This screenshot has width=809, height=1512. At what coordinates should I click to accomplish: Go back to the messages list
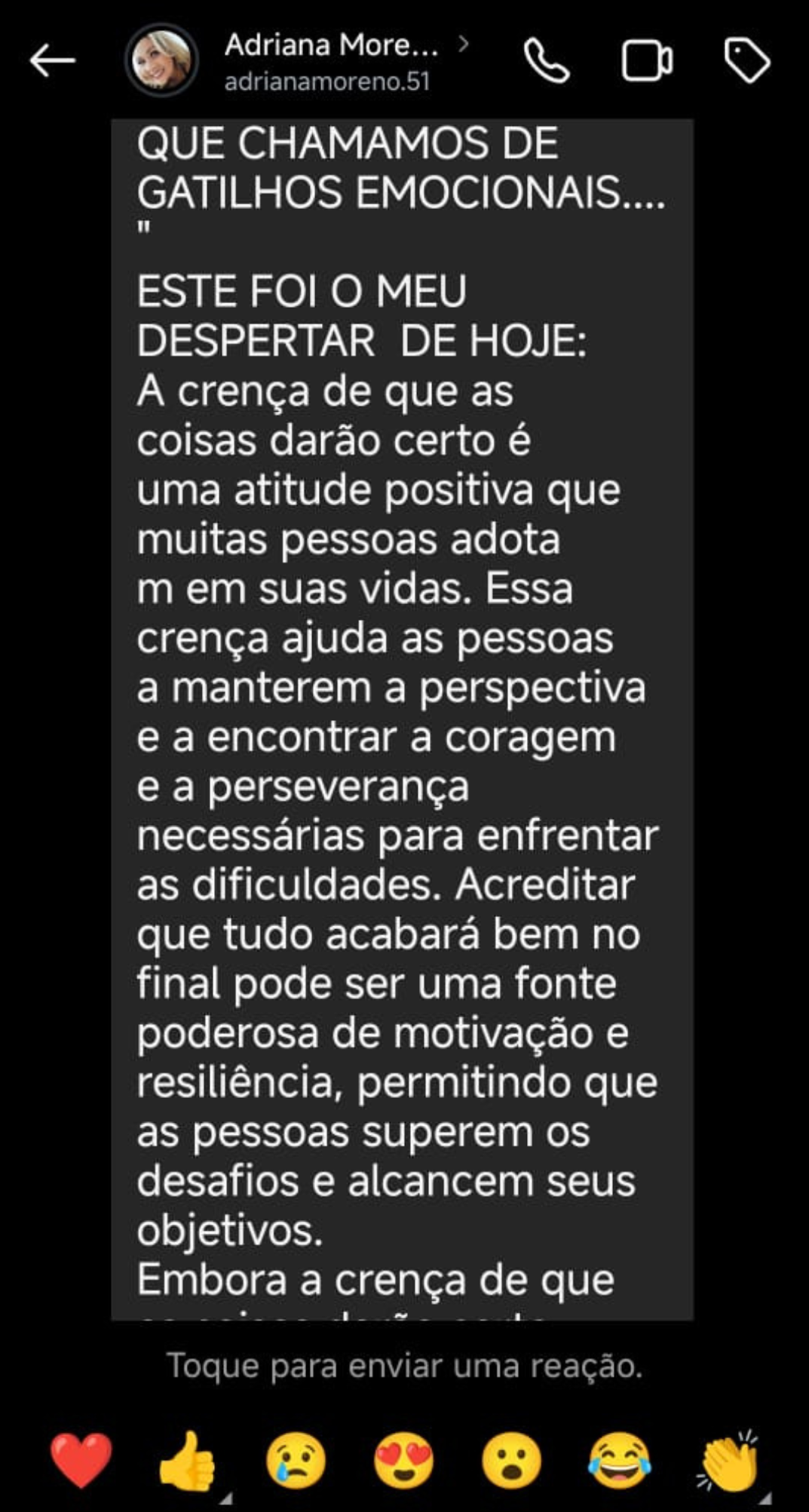pos(52,60)
